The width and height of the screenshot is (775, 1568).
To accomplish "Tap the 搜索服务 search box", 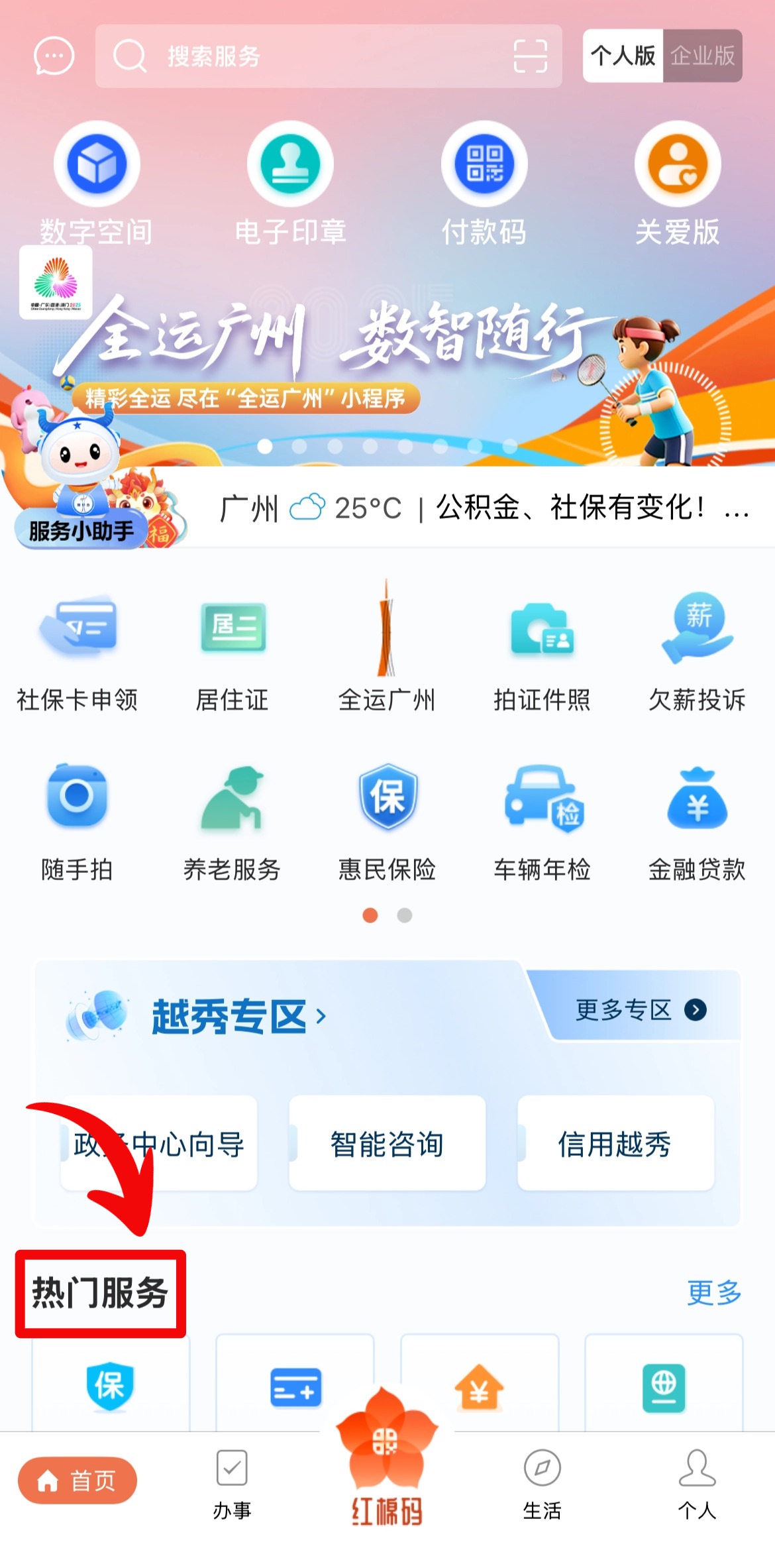I will 305,57.
